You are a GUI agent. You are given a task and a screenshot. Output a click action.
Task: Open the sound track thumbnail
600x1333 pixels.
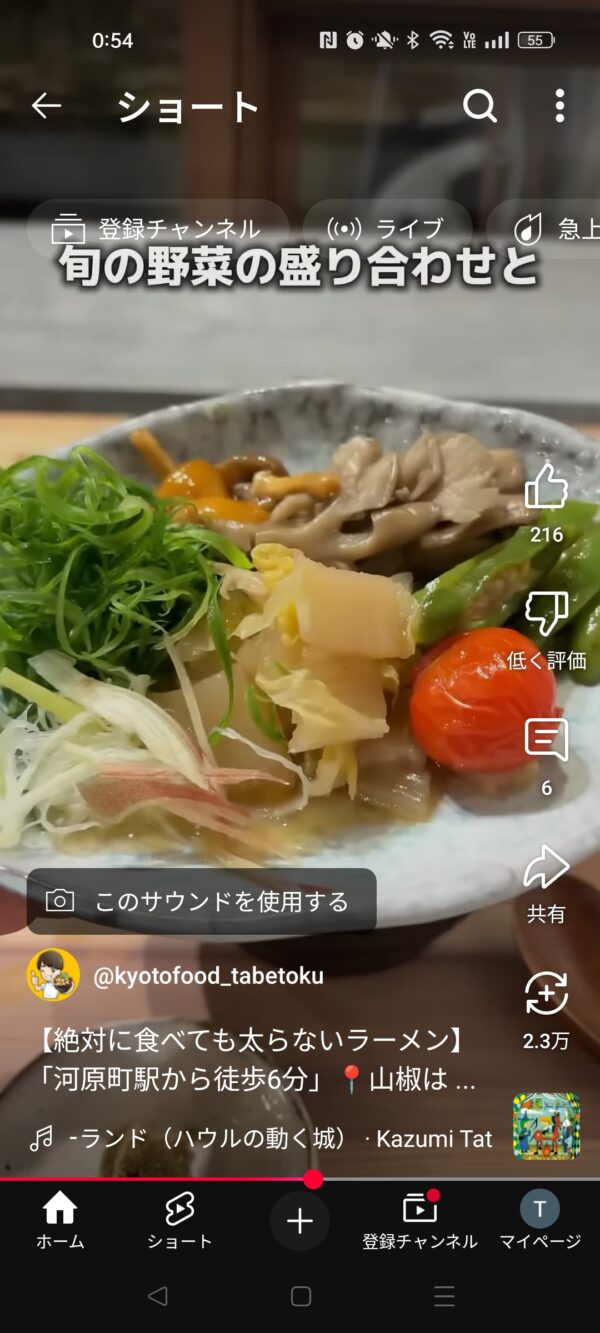pyautogui.click(x=546, y=1126)
